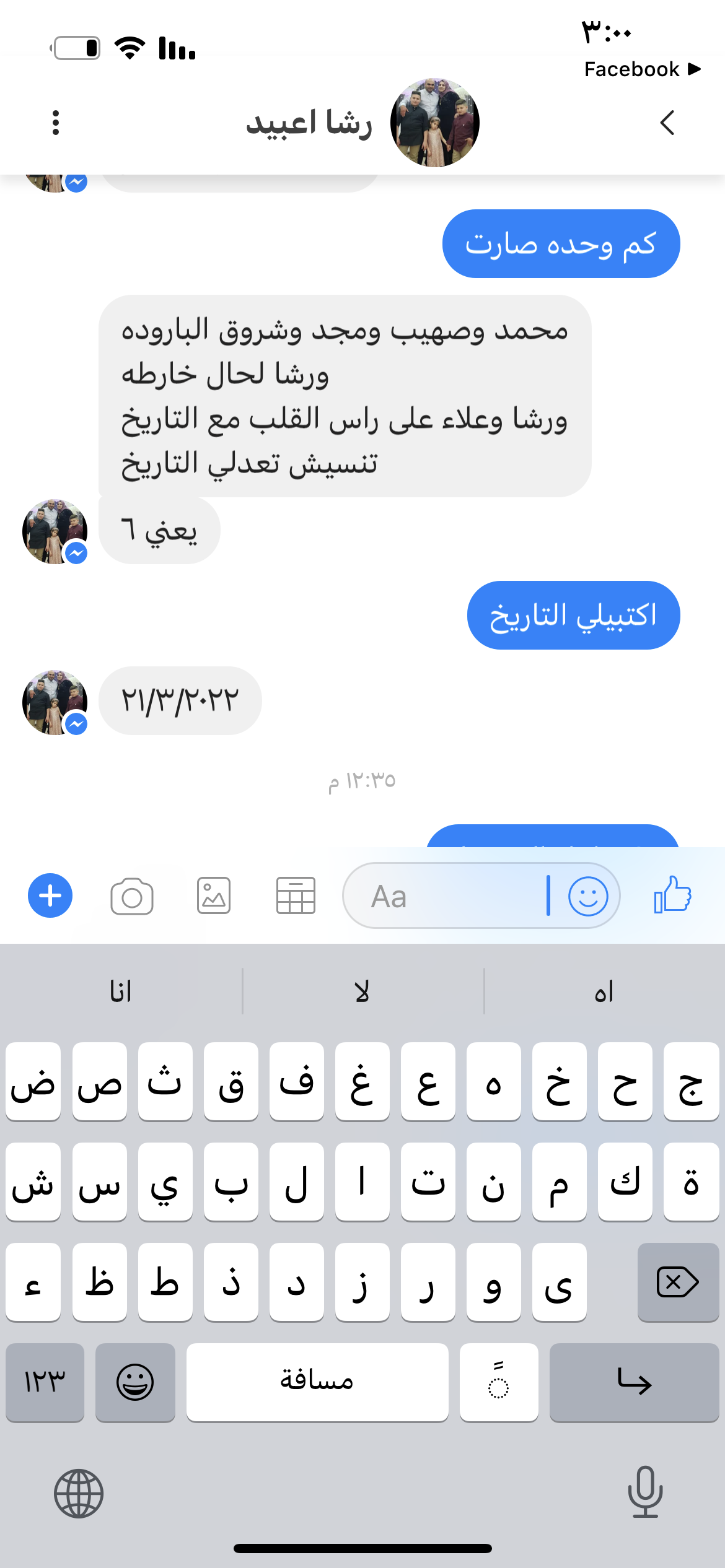The image size is (725, 1568).
Task: Return to Facebook via status bar link
Action: 642,69
